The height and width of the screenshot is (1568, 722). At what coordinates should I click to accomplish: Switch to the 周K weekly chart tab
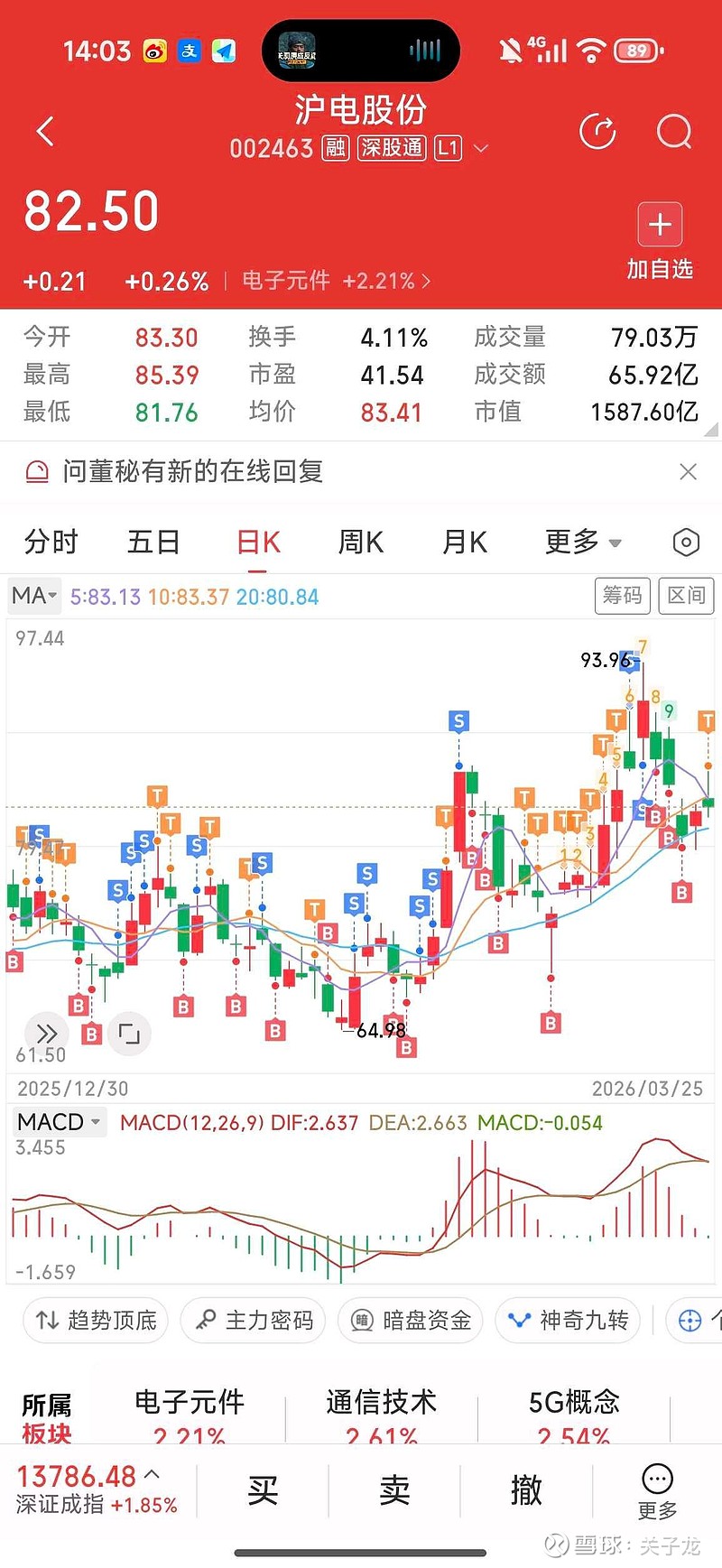[x=359, y=542]
